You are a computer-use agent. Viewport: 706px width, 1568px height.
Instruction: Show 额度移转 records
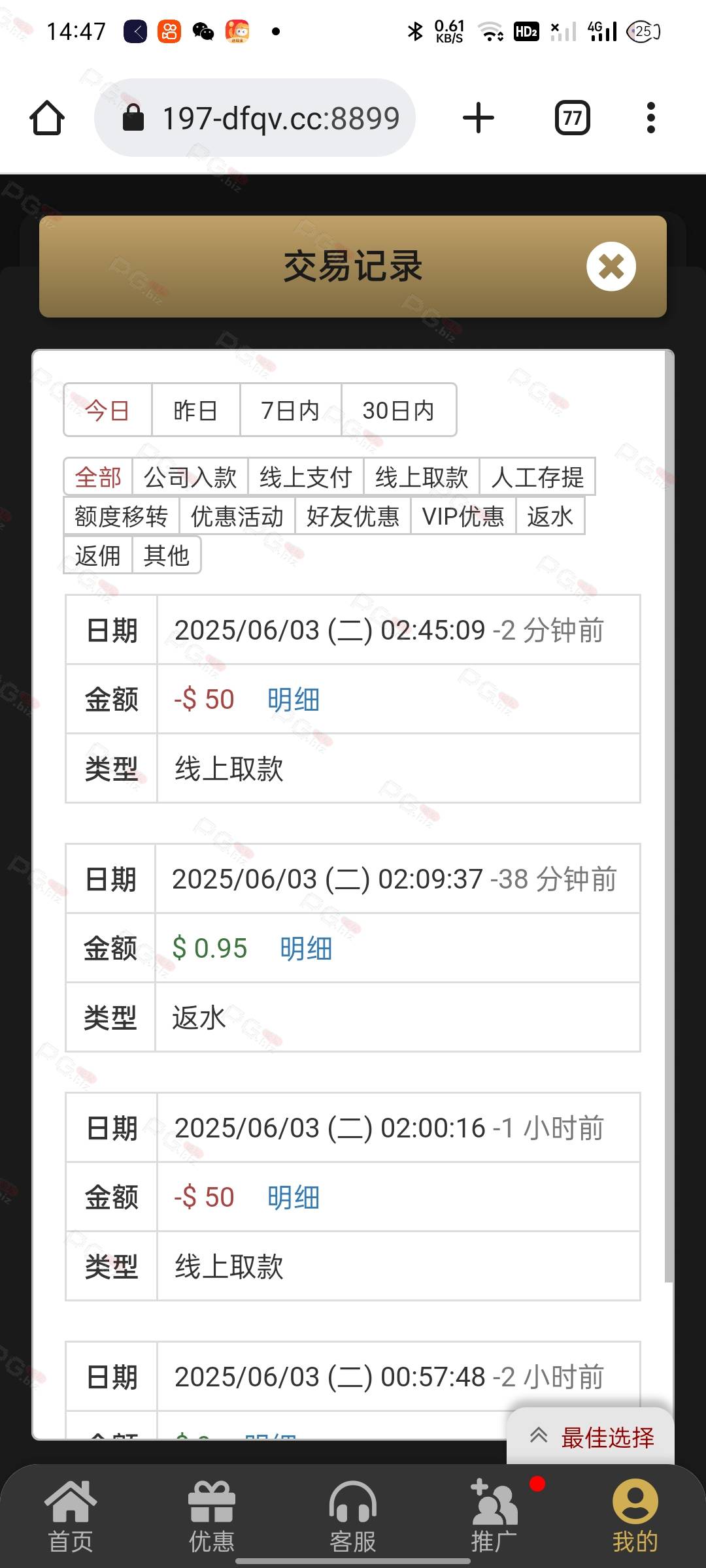121,516
